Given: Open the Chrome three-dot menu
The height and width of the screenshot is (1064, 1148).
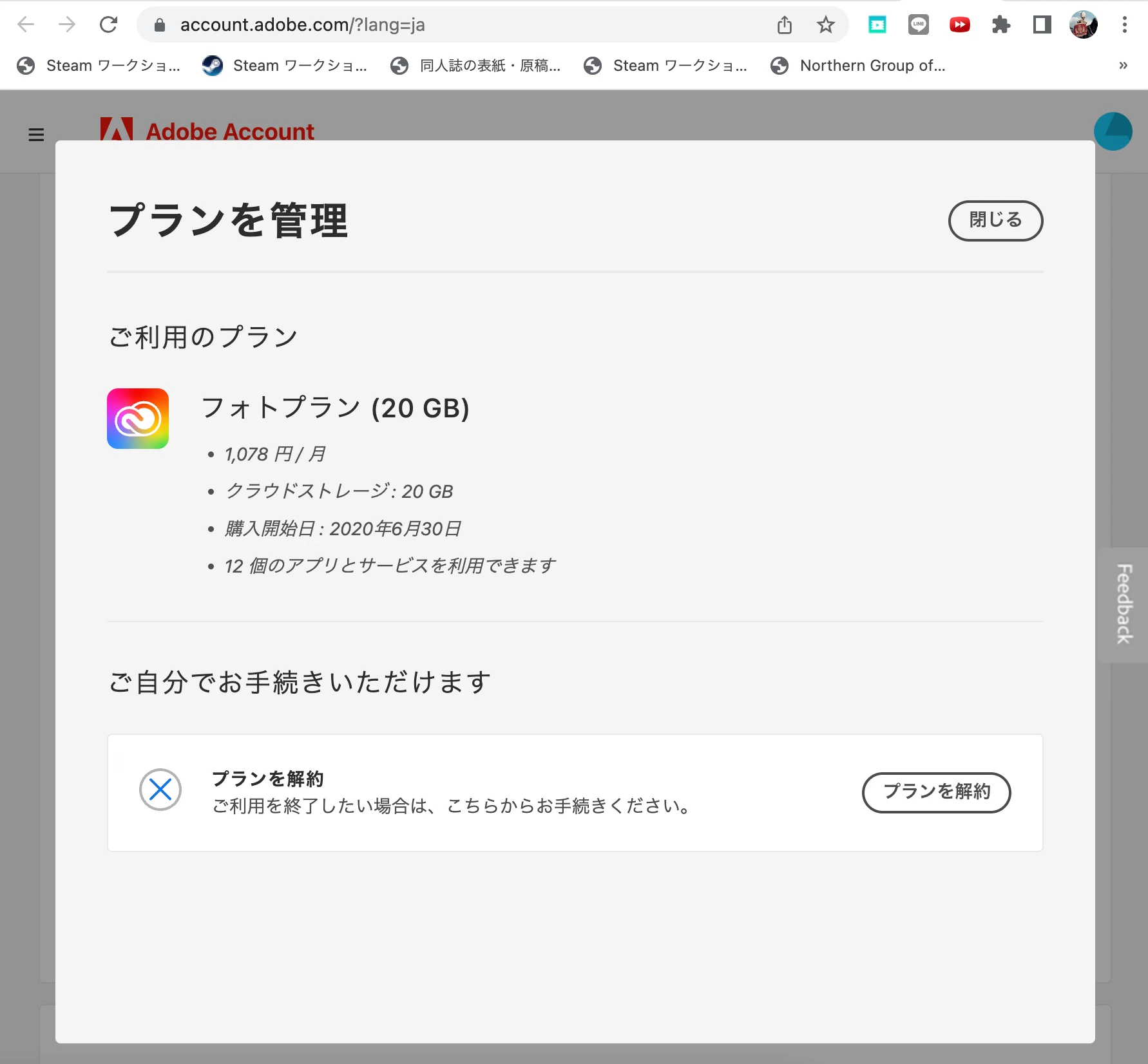Looking at the screenshot, I should coord(1124,25).
